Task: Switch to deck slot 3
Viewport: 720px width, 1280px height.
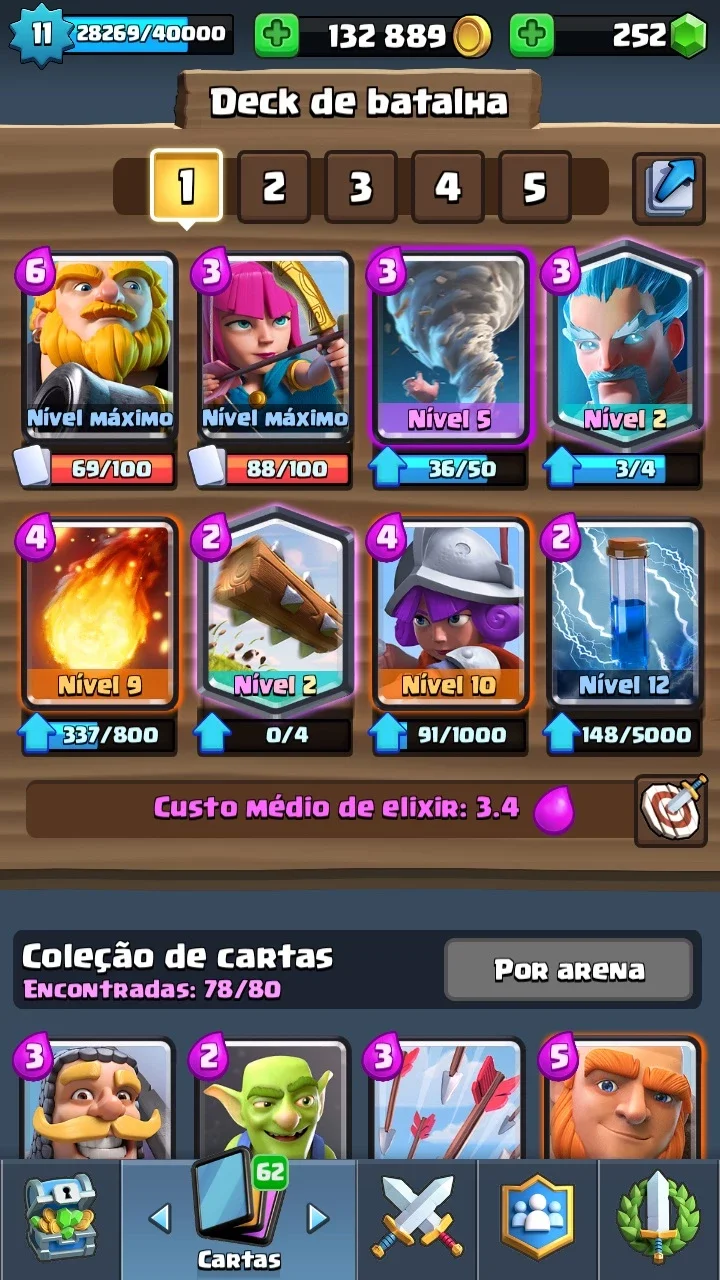Action: [x=361, y=187]
